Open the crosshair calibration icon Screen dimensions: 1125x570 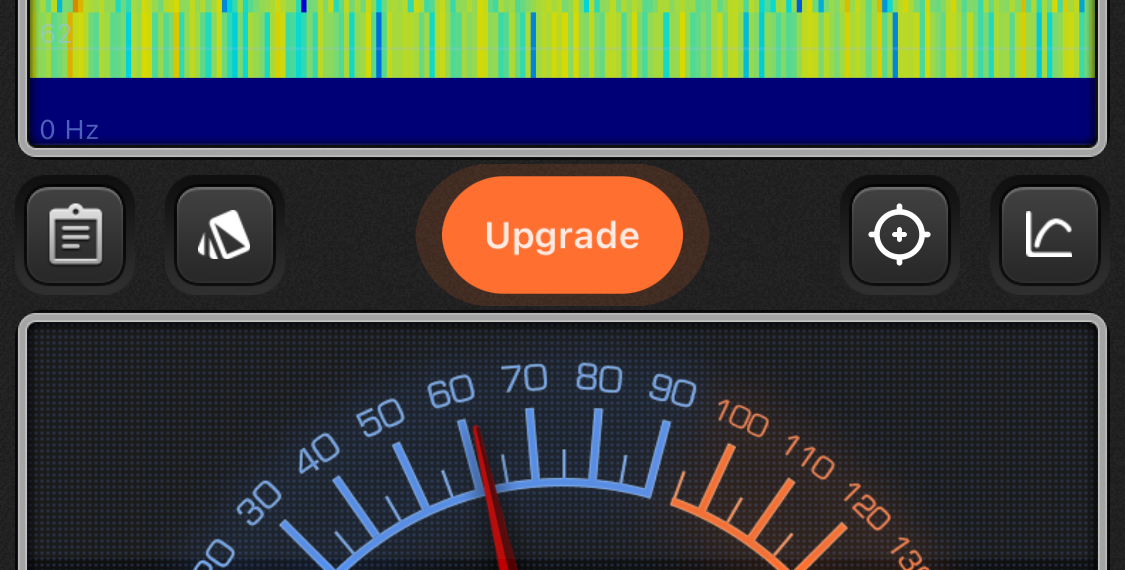click(899, 235)
